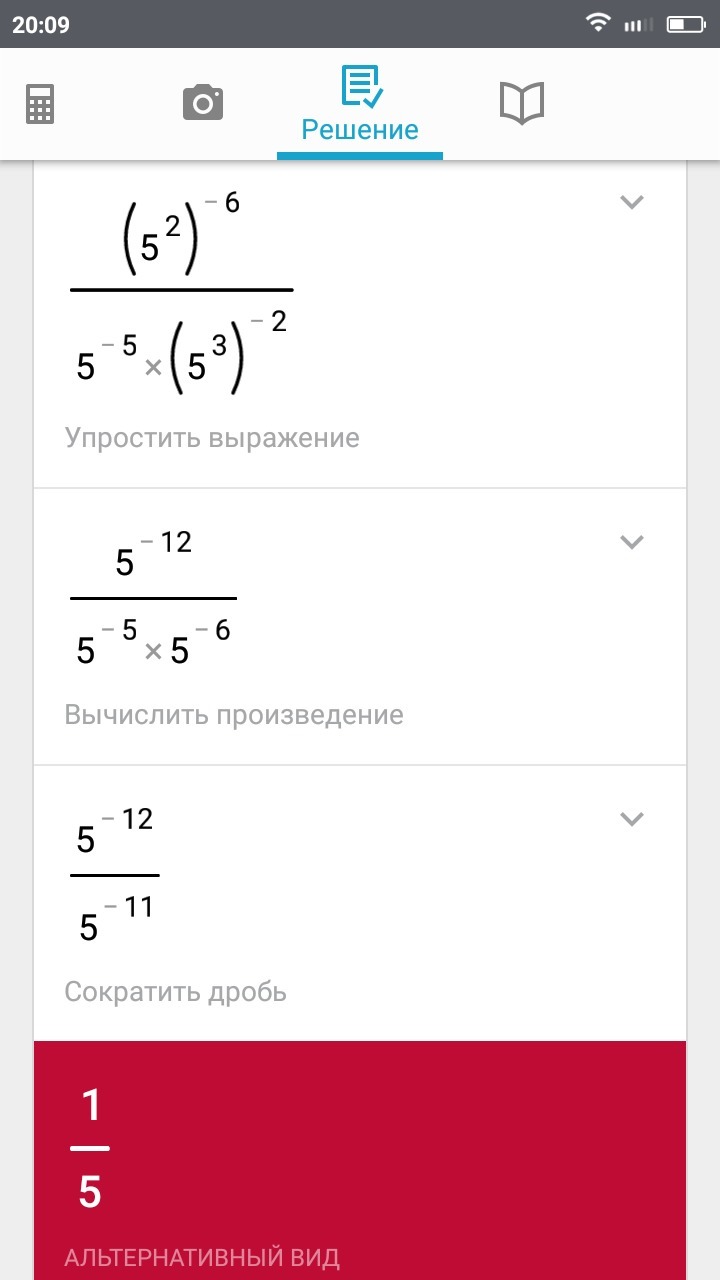
Task: Open the book tab
Action: (x=521, y=103)
